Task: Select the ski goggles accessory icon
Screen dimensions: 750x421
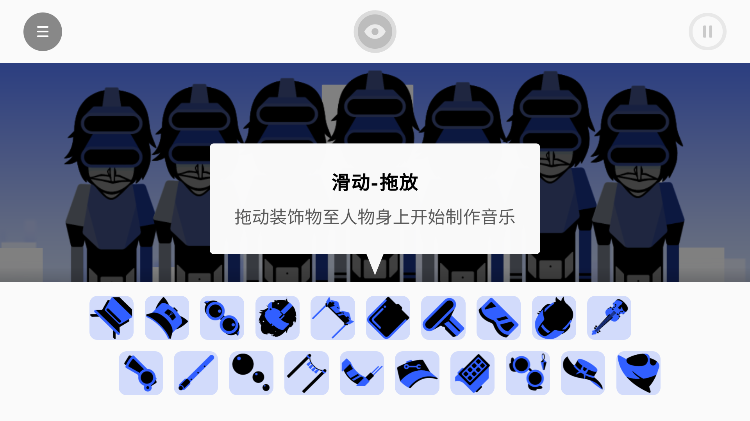Action: click(x=498, y=318)
